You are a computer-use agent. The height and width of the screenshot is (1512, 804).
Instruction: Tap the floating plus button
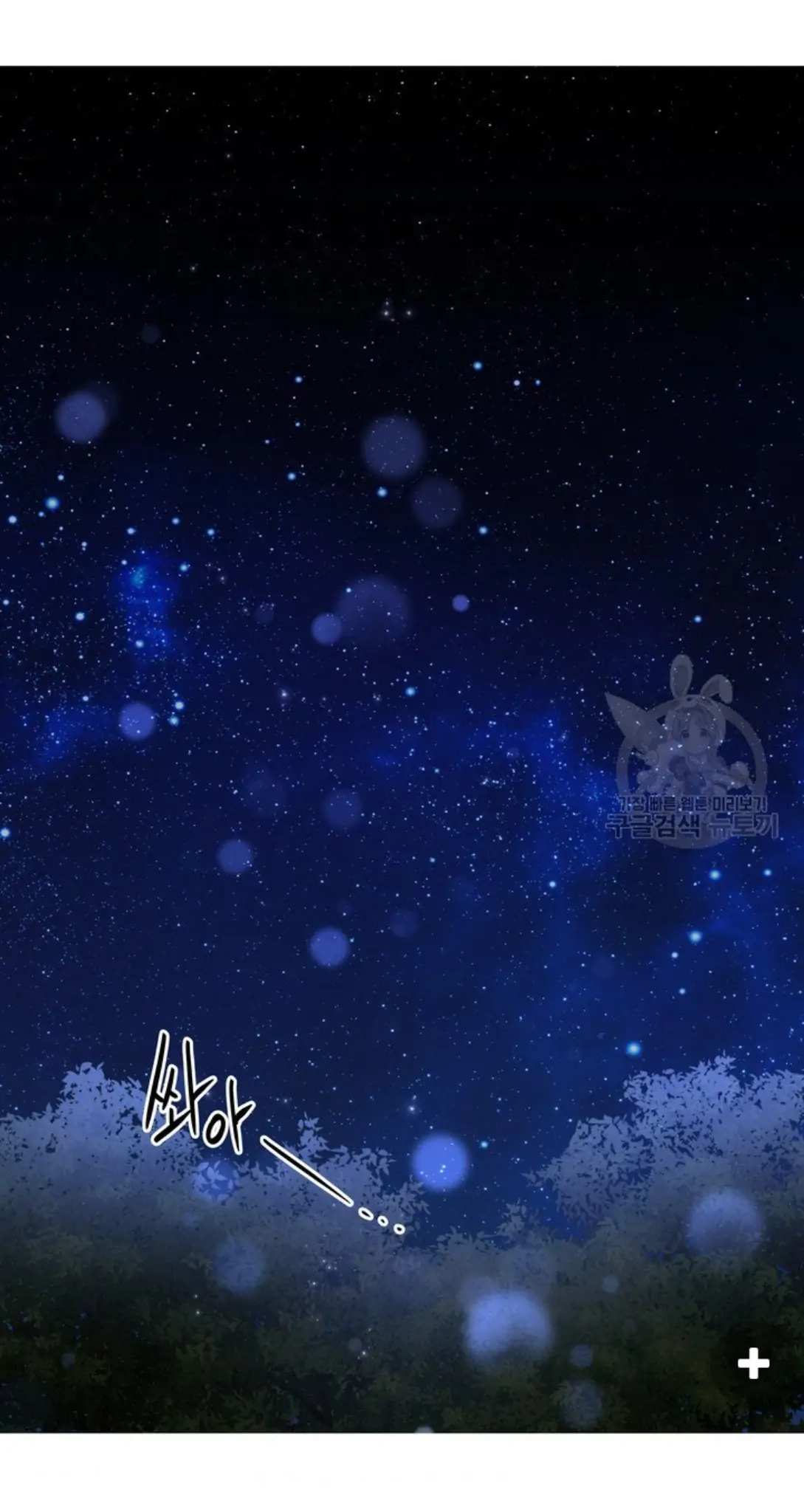(753, 1363)
